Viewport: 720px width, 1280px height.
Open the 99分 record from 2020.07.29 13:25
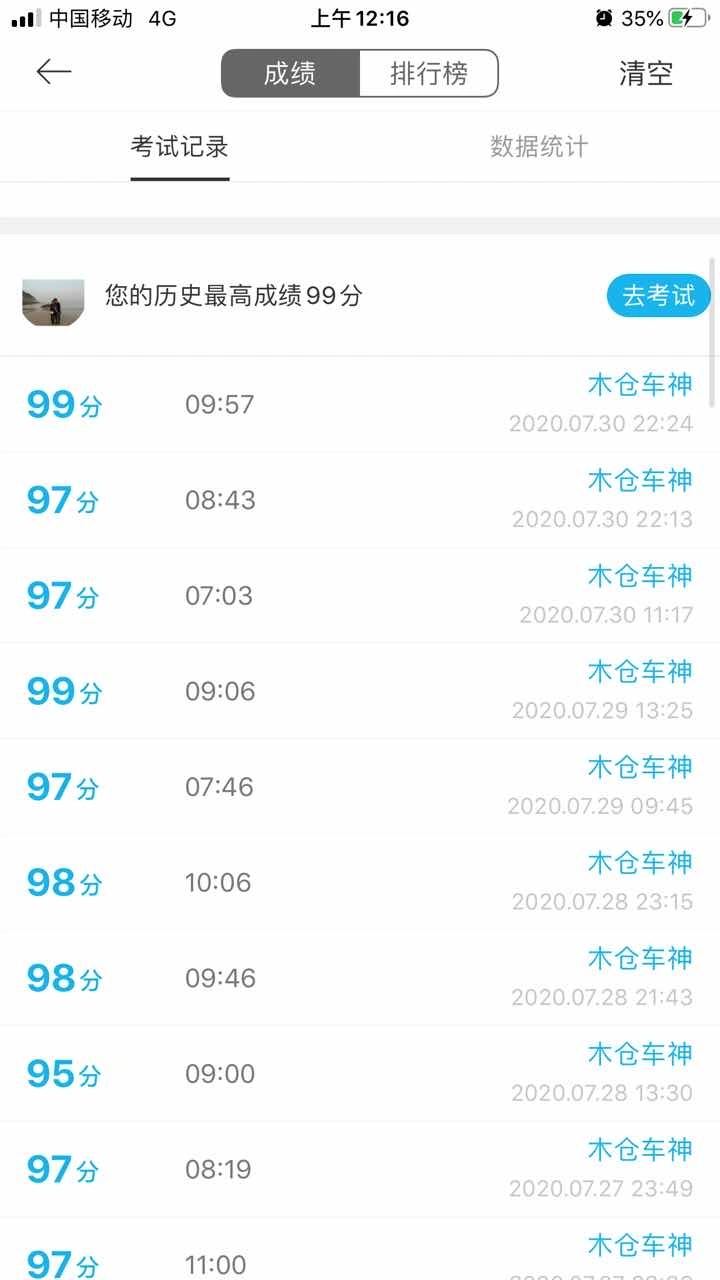tap(360, 691)
